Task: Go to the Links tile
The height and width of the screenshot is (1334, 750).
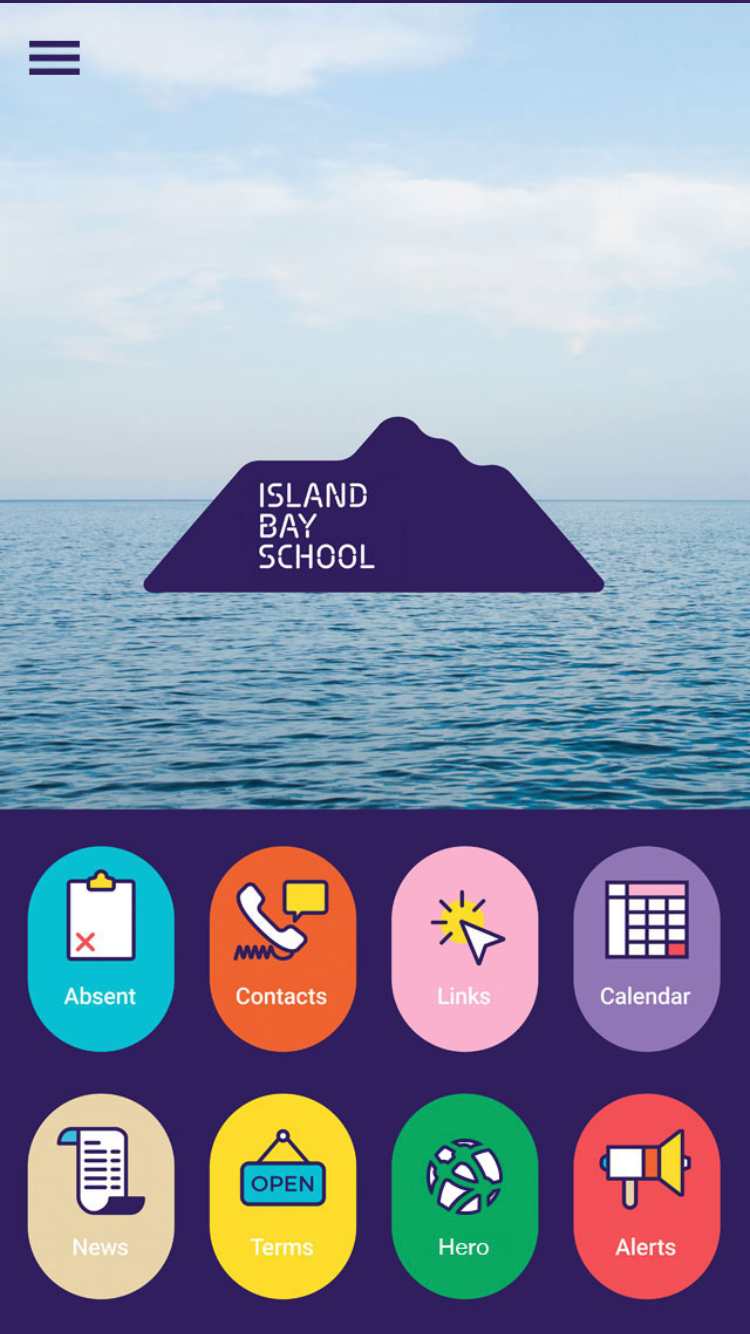Action: (x=465, y=949)
